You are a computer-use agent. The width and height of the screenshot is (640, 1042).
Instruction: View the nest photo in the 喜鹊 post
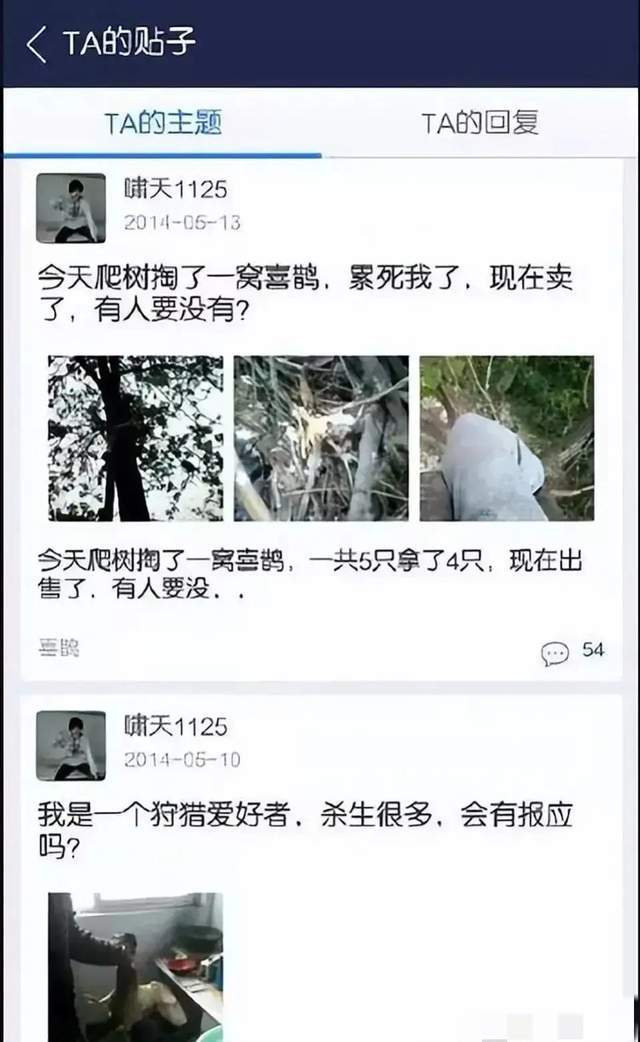321,438
